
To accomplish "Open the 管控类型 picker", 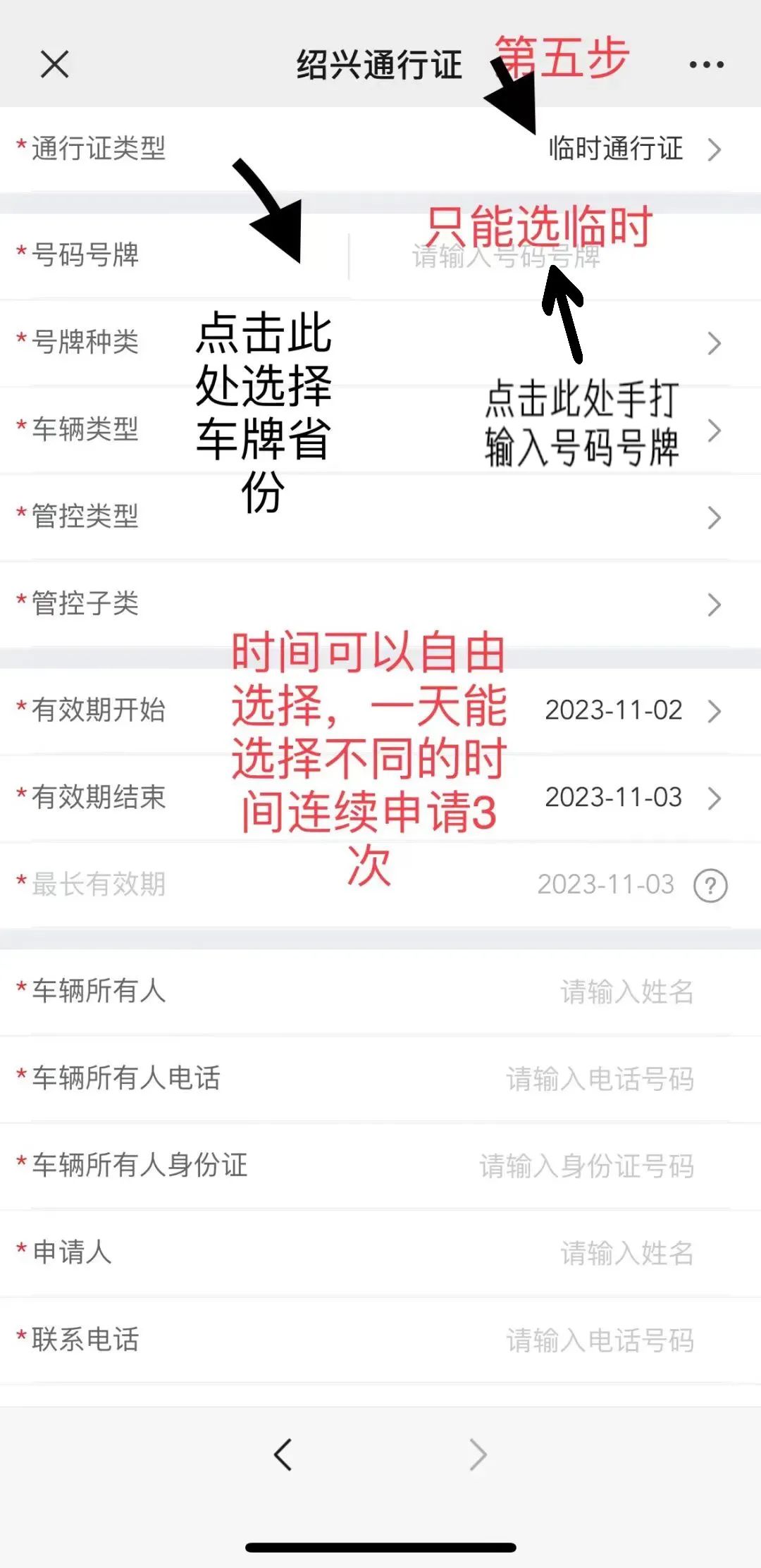I will click(713, 517).
